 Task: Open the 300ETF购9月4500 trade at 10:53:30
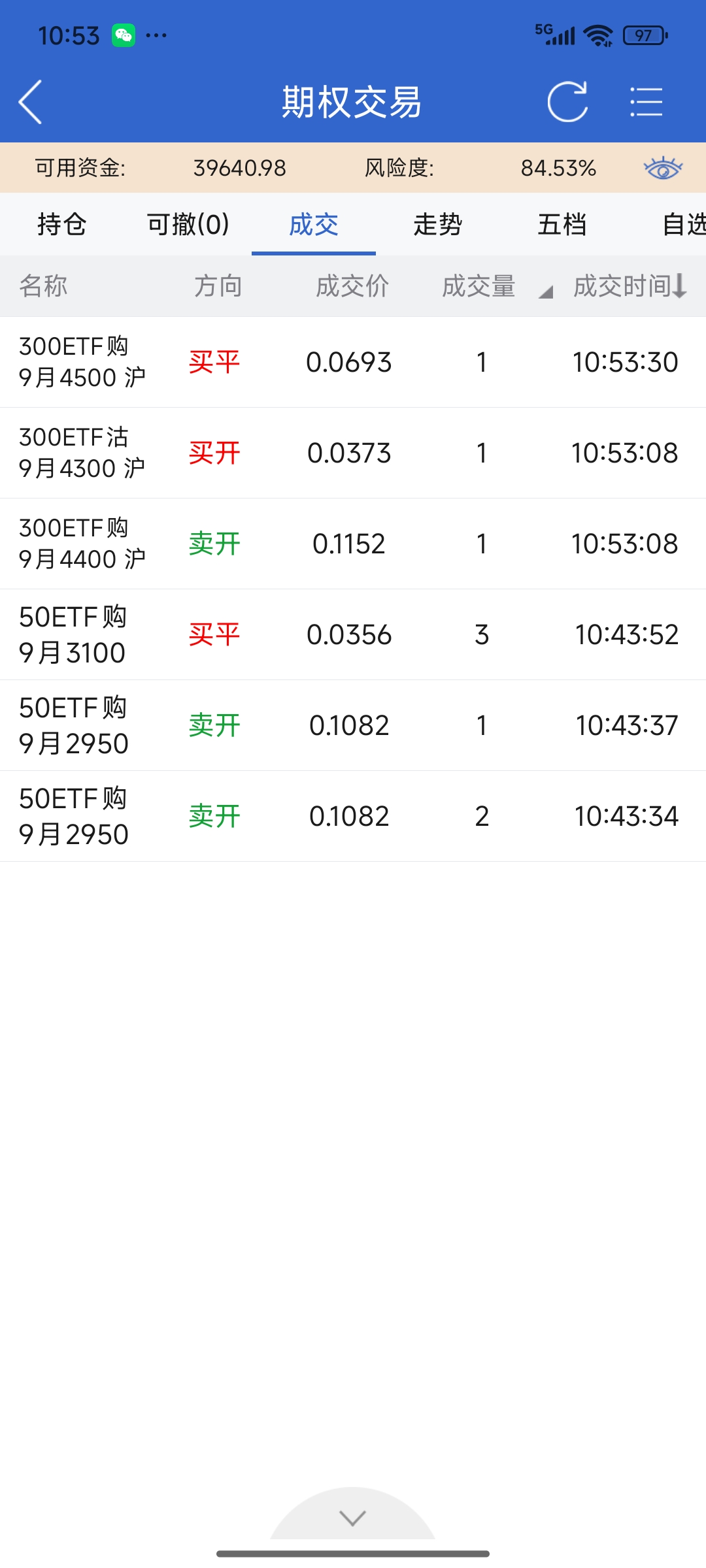tap(353, 362)
